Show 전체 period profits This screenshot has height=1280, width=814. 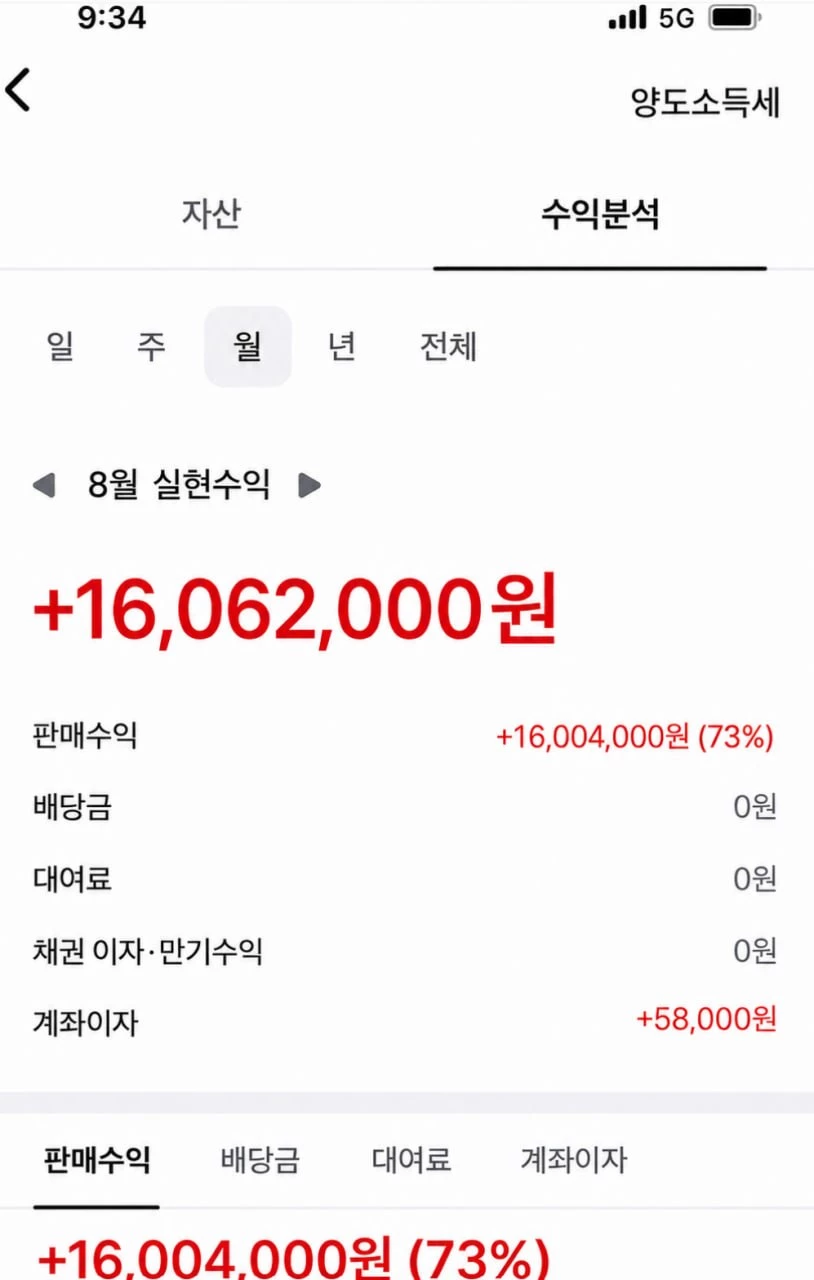click(x=448, y=346)
